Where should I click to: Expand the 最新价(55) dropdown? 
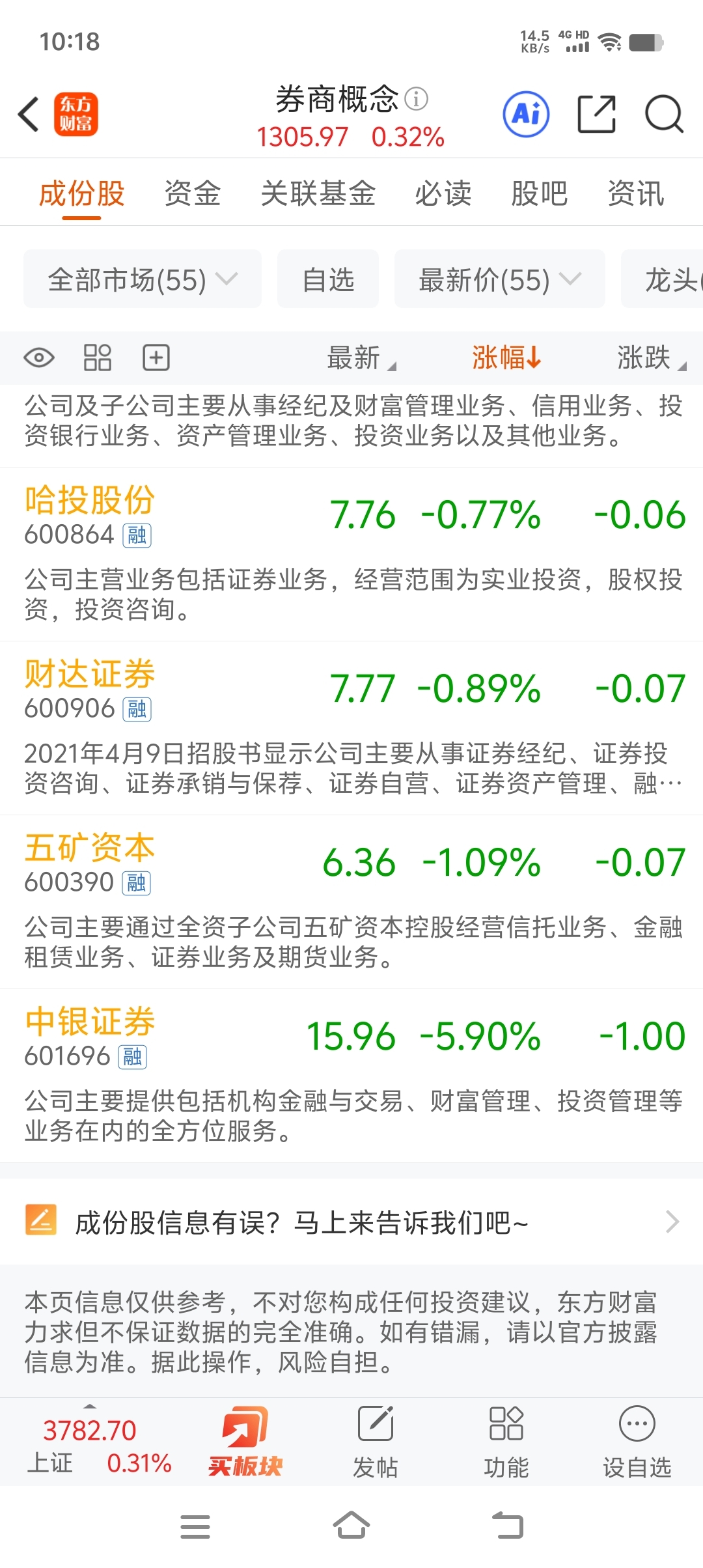click(500, 279)
